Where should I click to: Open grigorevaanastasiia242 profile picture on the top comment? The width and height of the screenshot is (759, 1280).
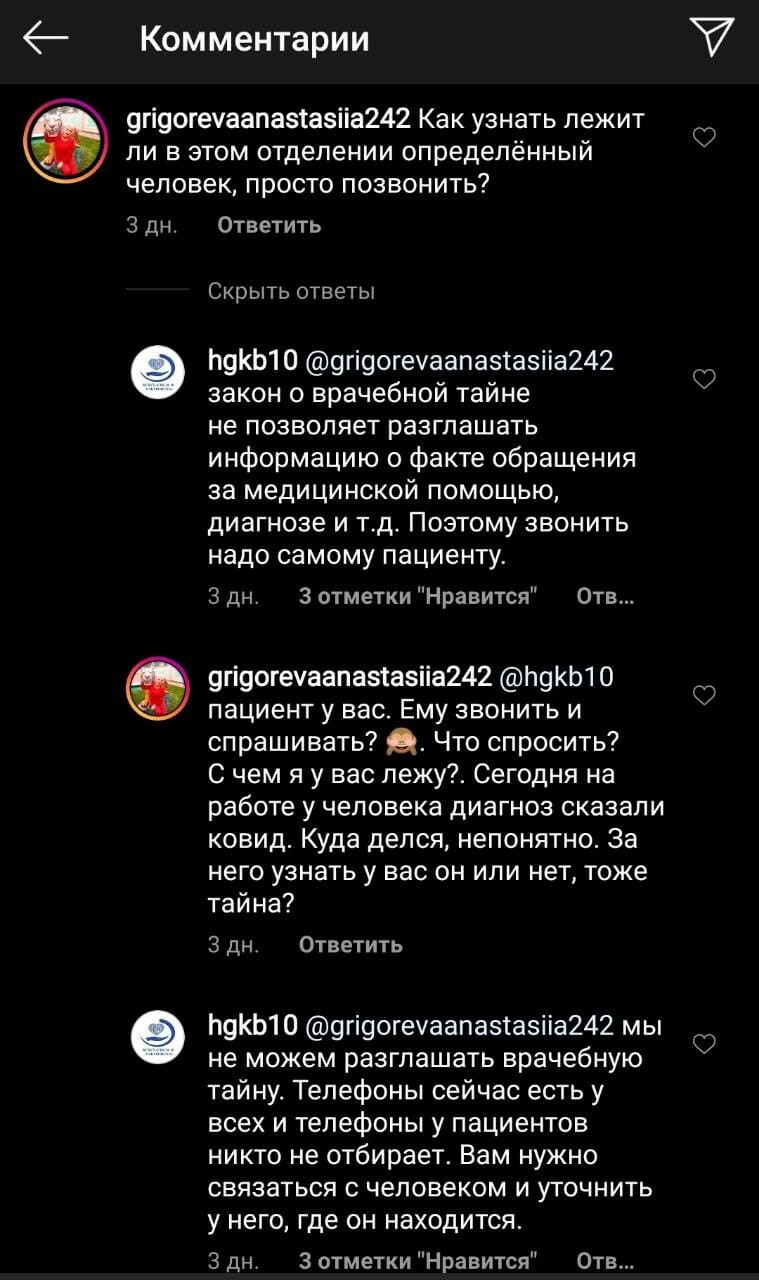tap(65, 141)
